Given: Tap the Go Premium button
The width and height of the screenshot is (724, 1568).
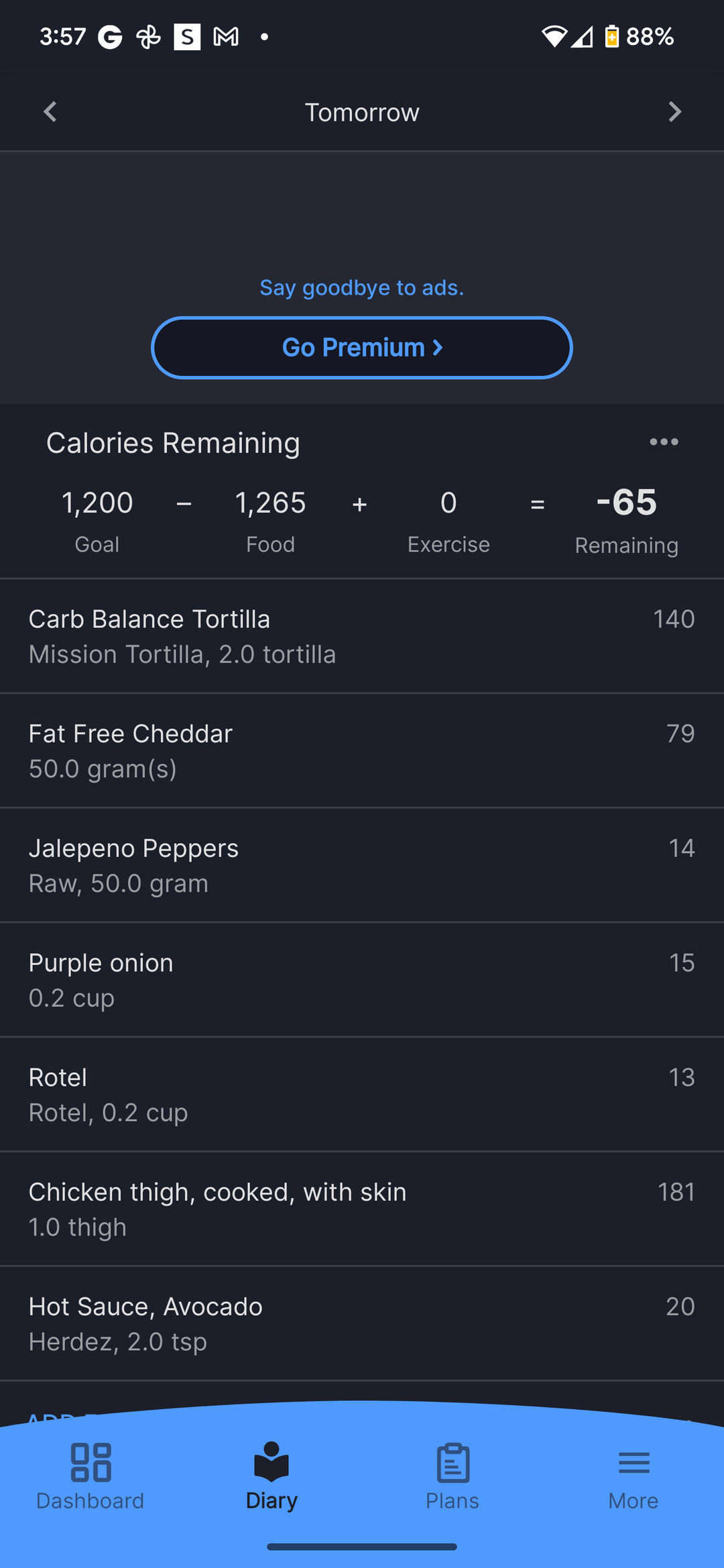Looking at the screenshot, I should [362, 348].
